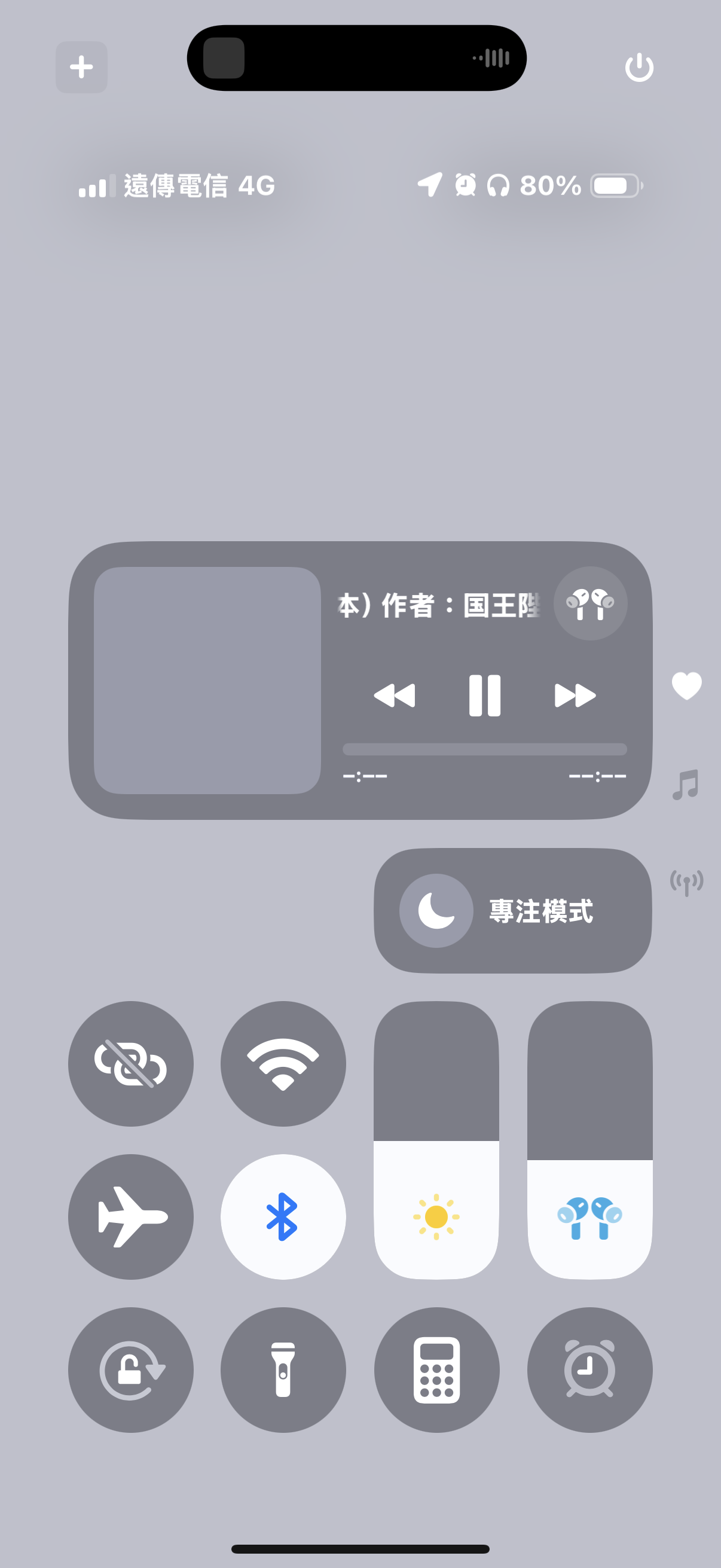Image resolution: width=721 pixels, height=1568 pixels.
Task: Toggle the rotation lock
Action: point(130,1369)
